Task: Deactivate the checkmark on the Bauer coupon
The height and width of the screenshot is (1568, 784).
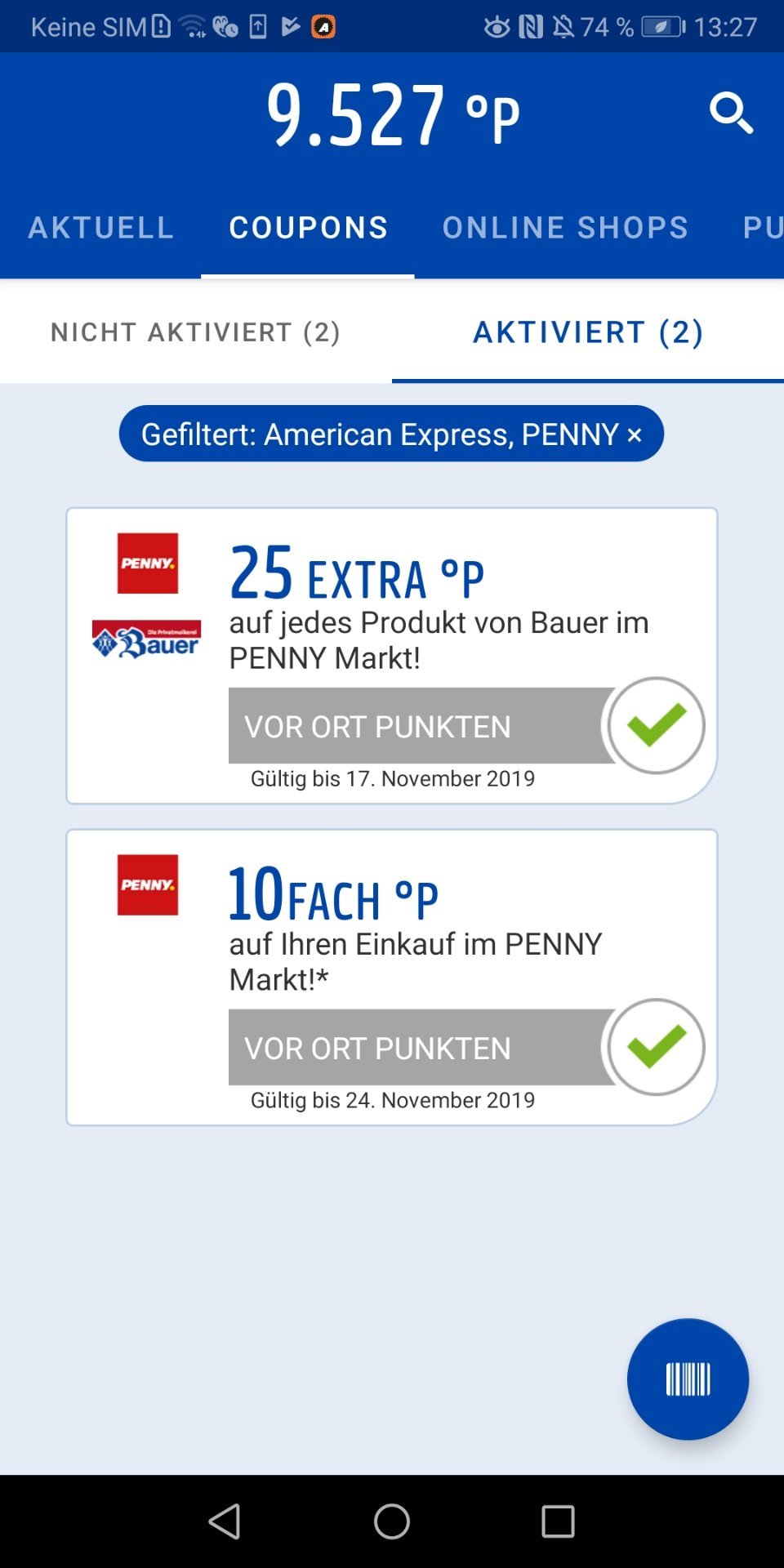Action: [x=656, y=725]
